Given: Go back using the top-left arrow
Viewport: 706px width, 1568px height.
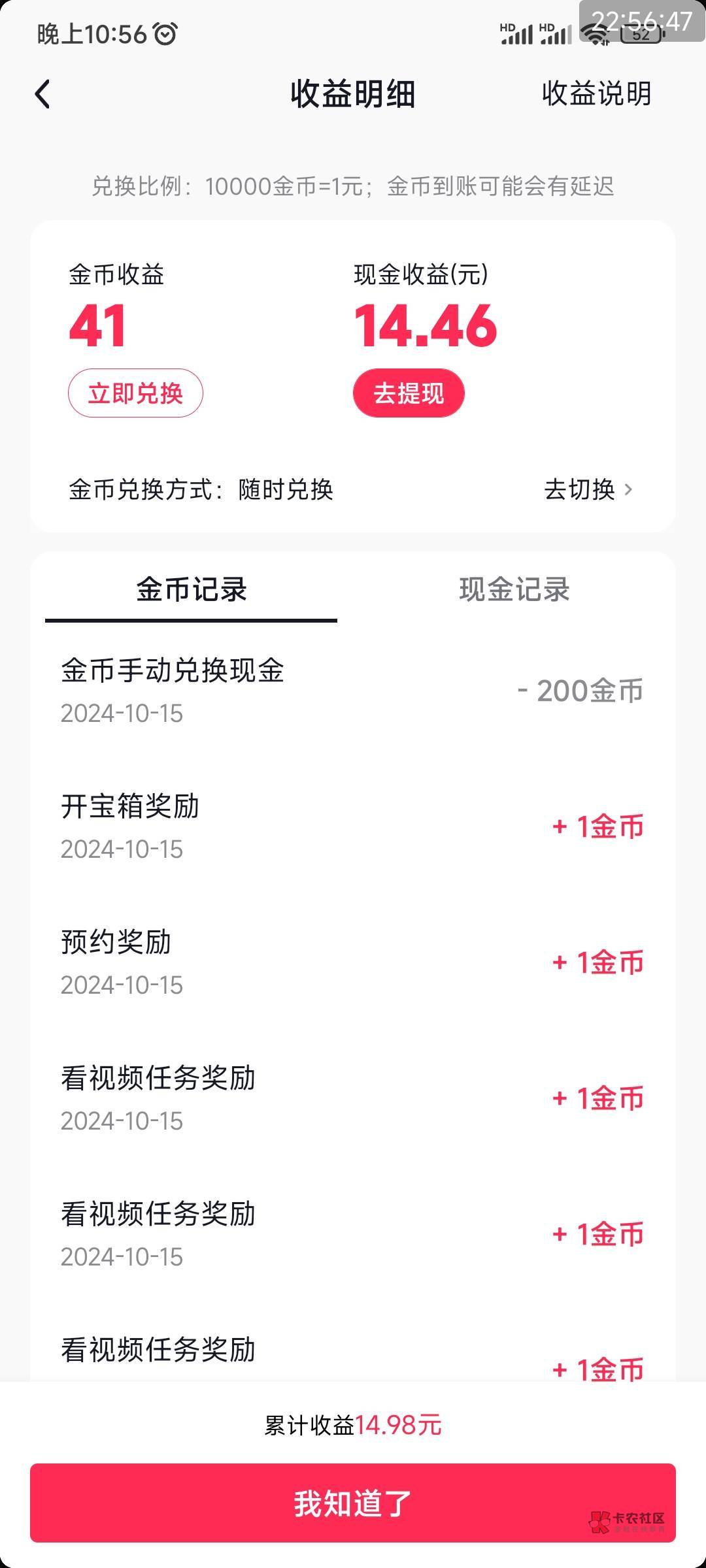Looking at the screenshot, I should 43,94.
